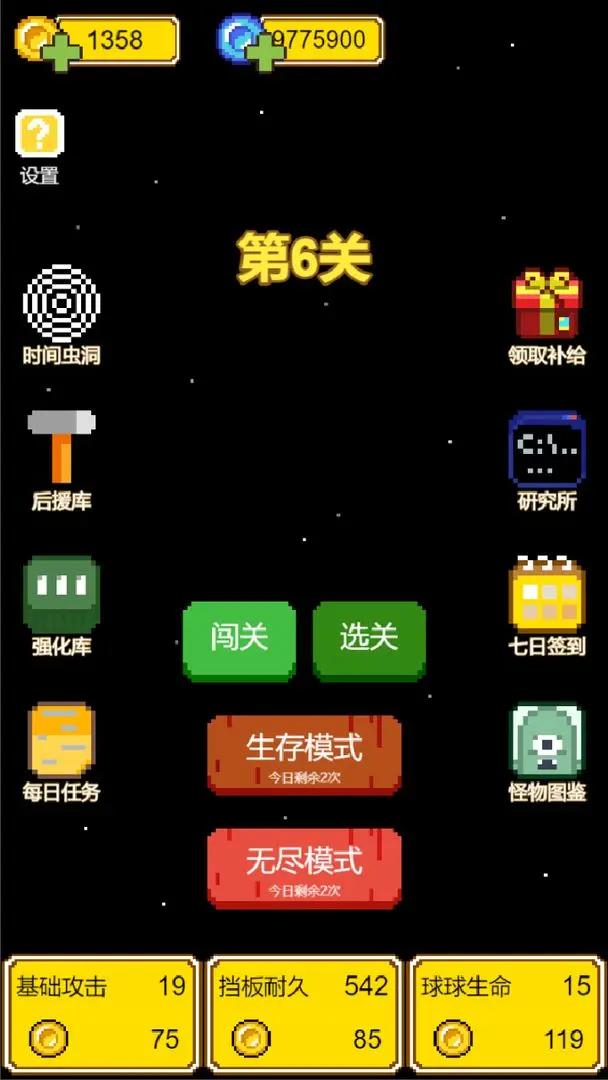Image resolution: width=608 pixels, height=1080 pixels.
Task: Start 闯关 level play
Action: point(239,638)
